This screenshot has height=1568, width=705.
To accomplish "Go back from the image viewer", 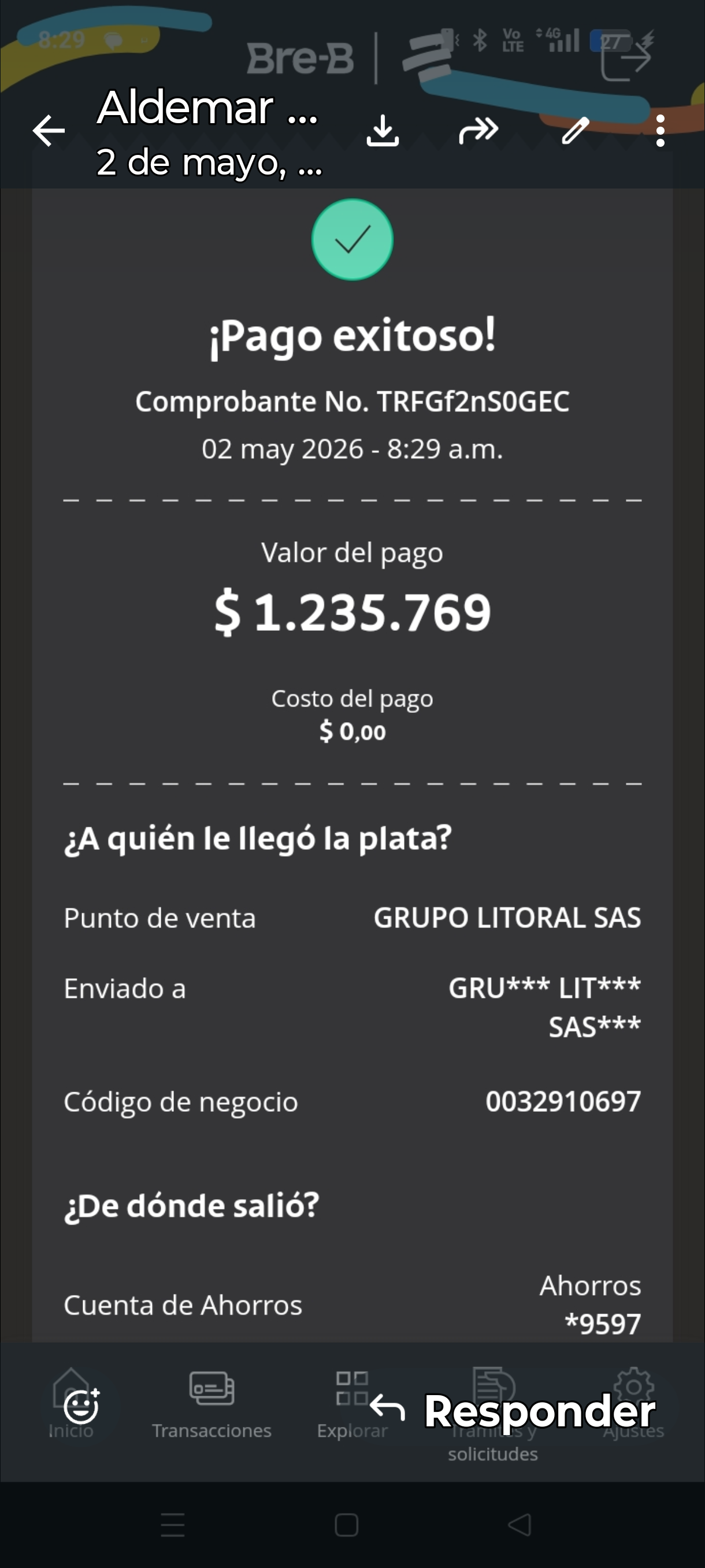I will [49, 130].
